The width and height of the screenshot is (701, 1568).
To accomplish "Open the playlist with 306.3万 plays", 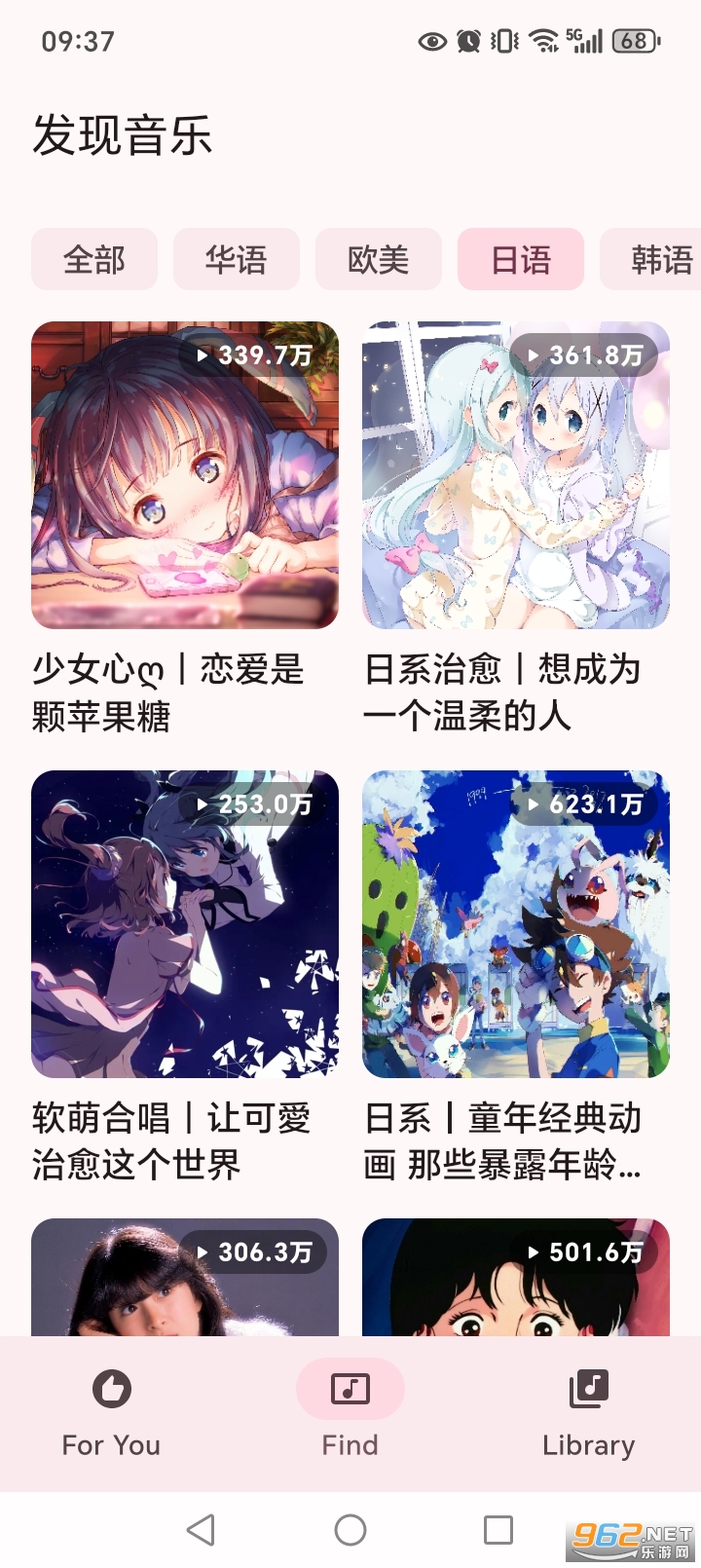I will [x=185, y=1278].
